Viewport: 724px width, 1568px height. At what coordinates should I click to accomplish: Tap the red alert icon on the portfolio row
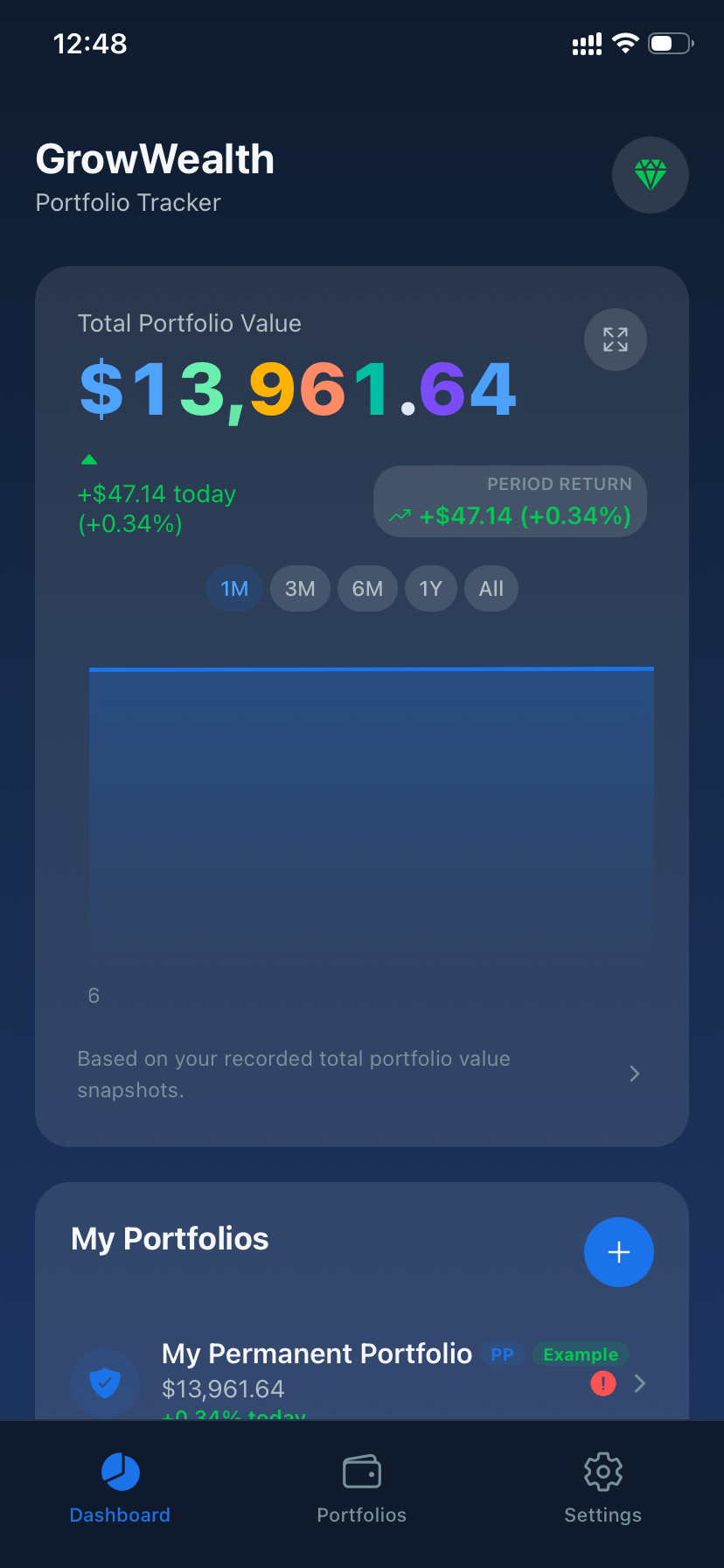click(x=602, y=1383)
